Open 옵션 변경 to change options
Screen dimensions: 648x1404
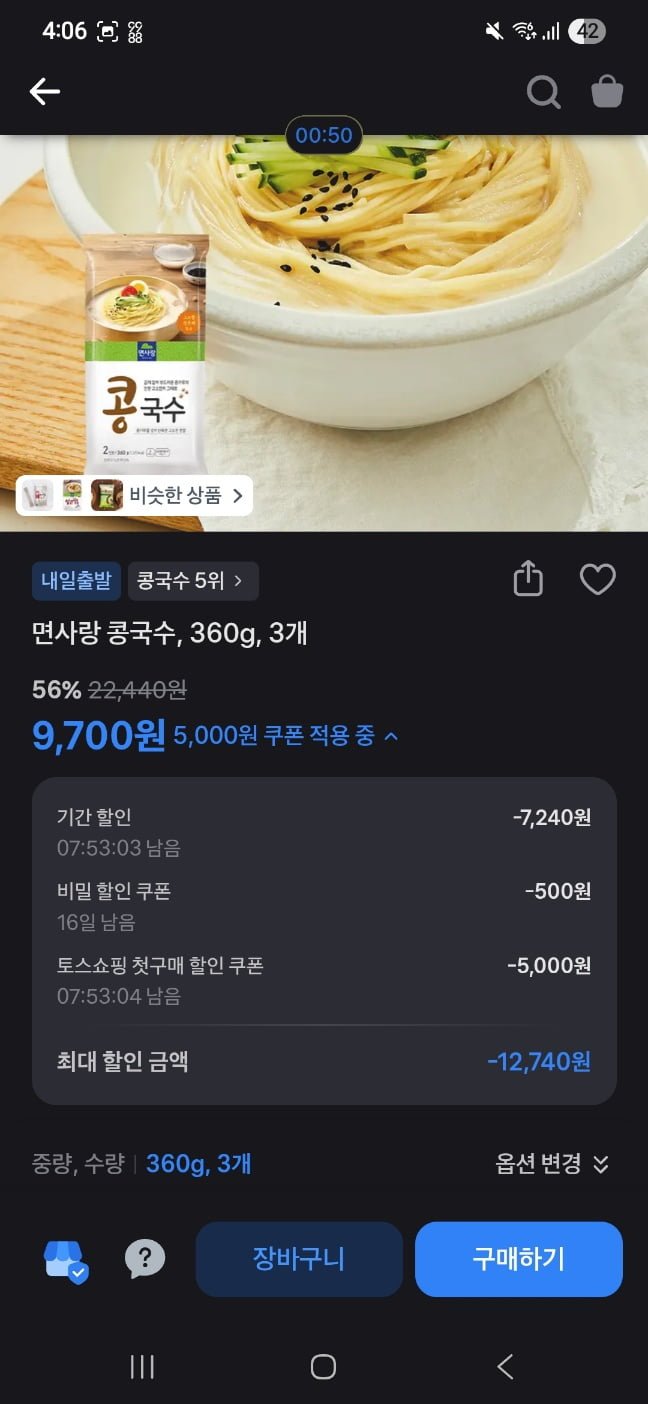tap(552, 1163)
